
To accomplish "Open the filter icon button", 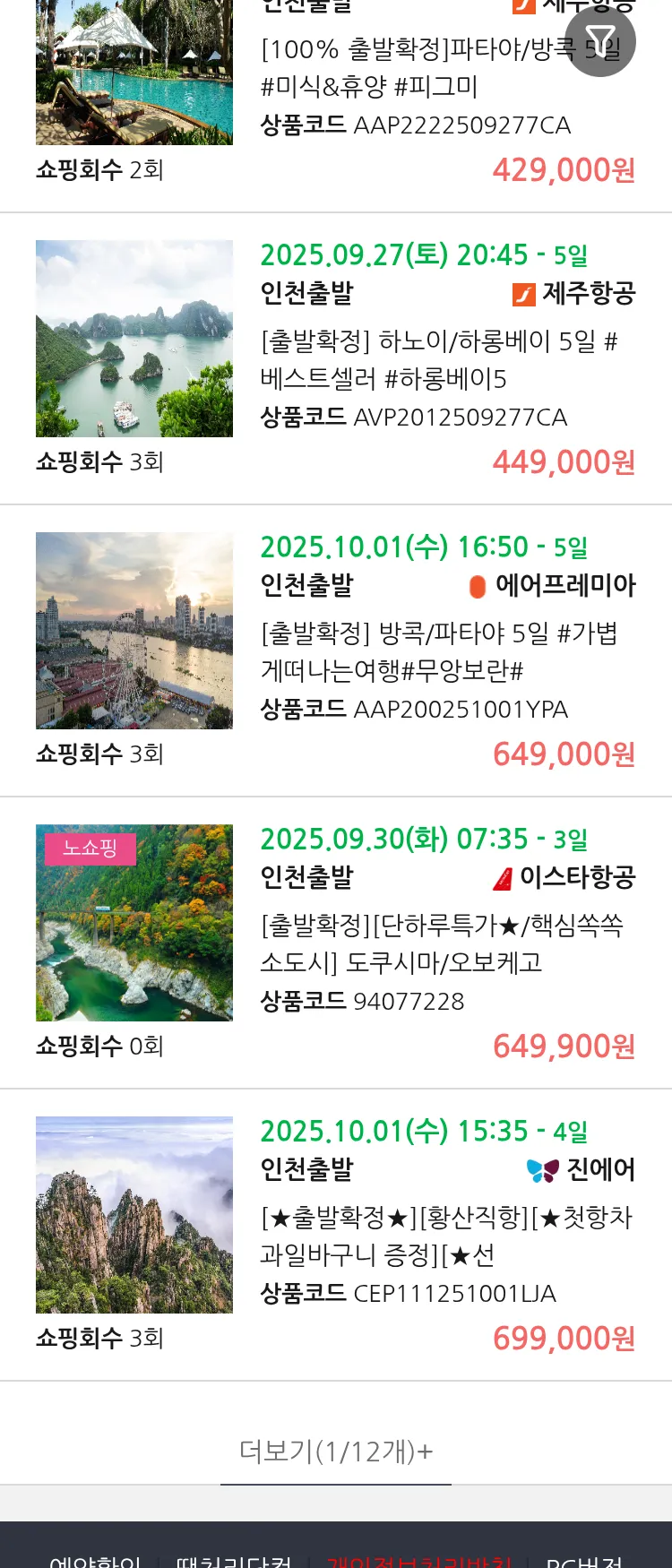I will point(600,41).
